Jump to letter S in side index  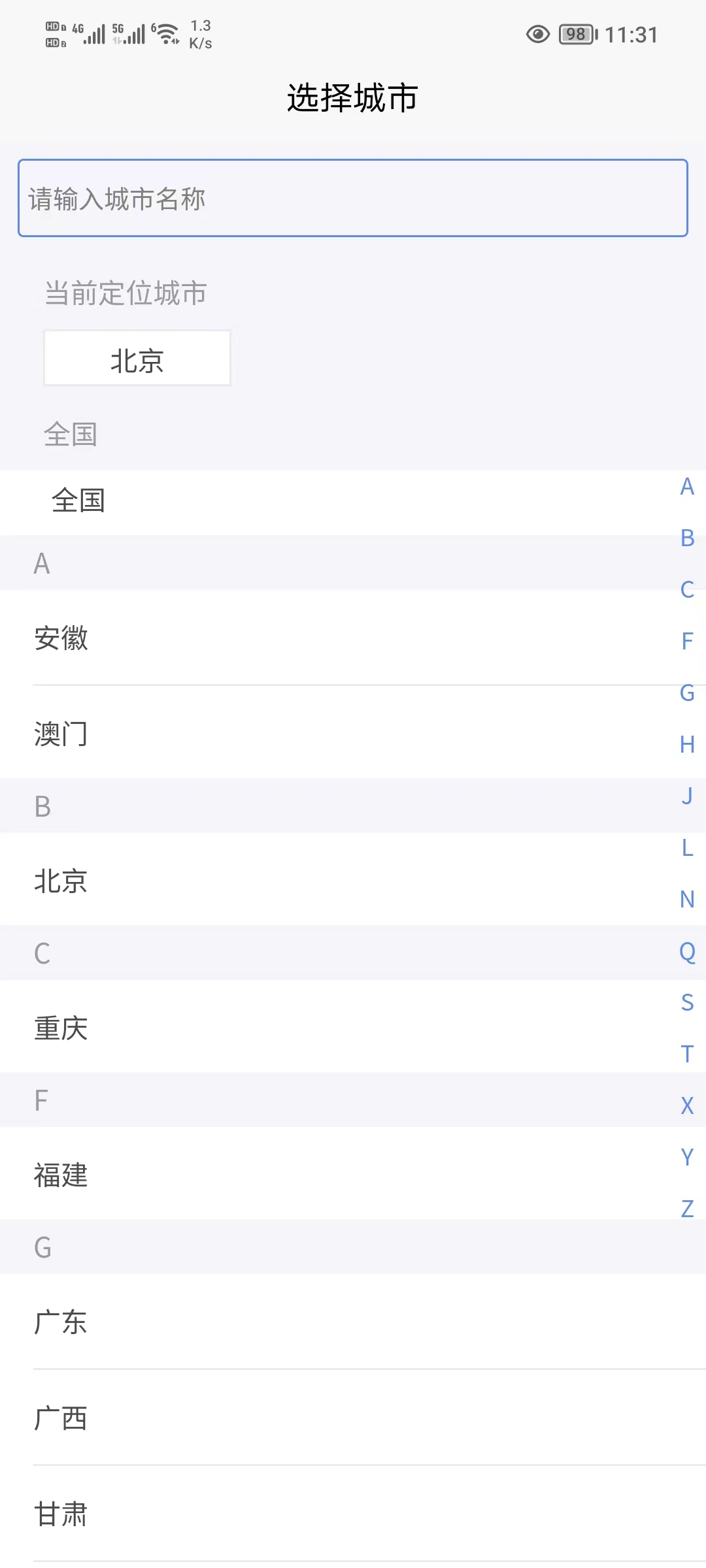(687, 1002)
